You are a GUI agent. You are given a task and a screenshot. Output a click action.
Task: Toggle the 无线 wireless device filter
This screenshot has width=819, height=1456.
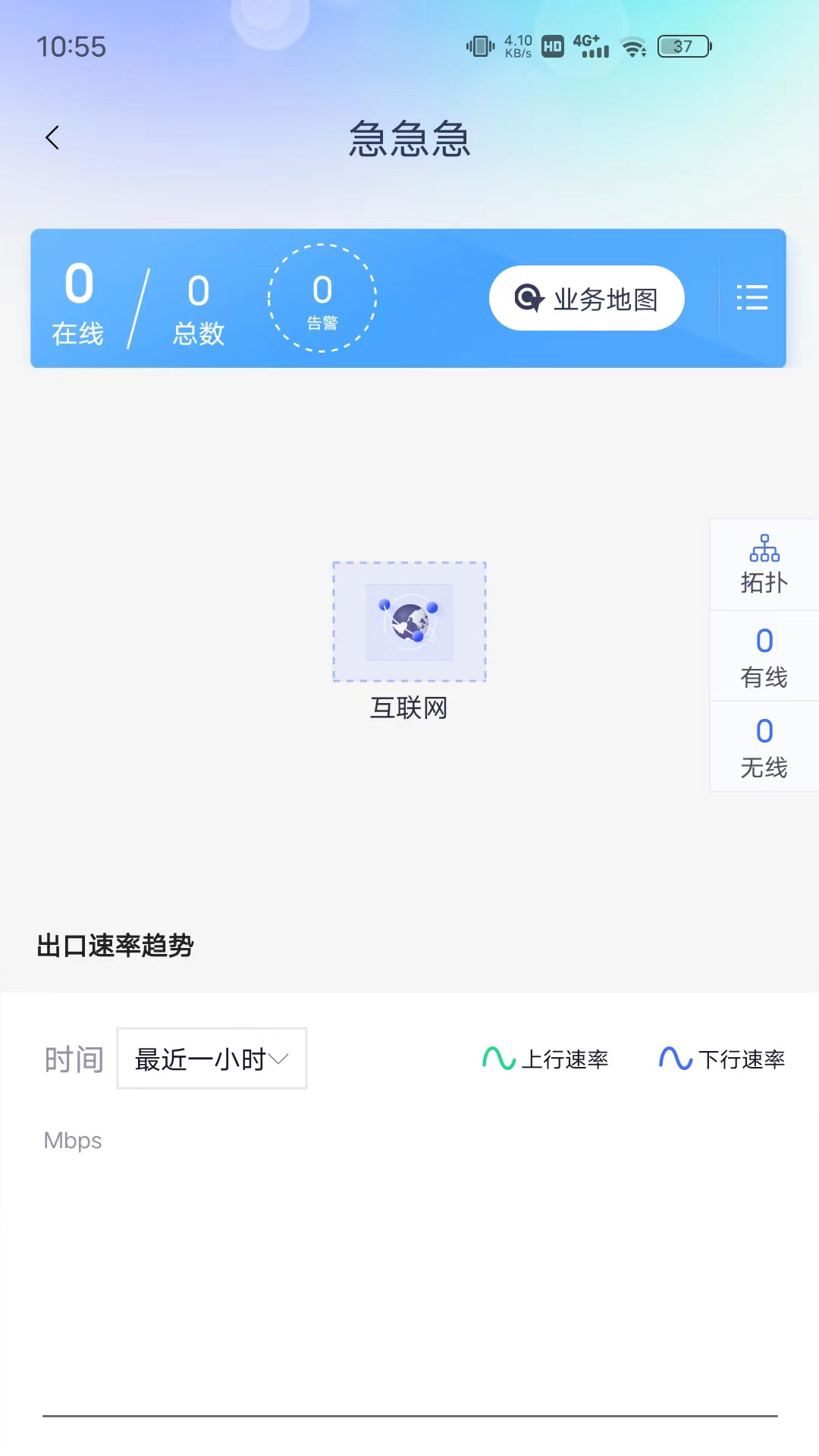point(763,746)
